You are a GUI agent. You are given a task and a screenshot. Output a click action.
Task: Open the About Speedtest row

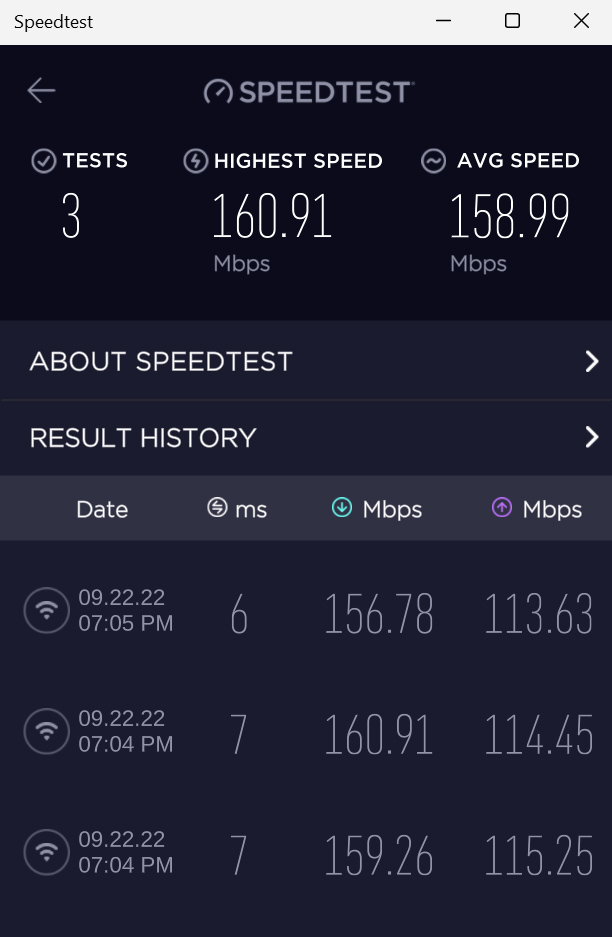(306, 361)
